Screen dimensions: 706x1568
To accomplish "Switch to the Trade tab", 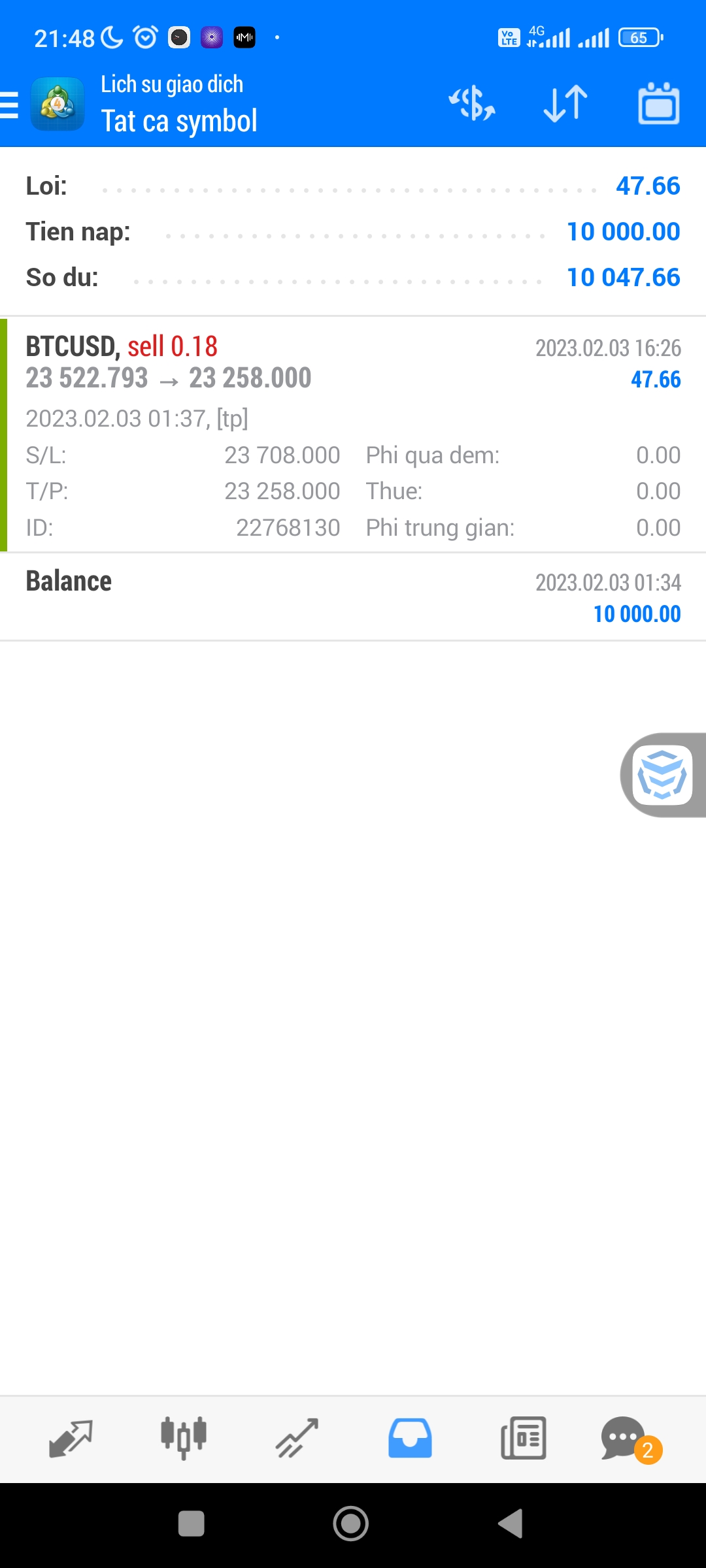I will click(x=297, y=1439).
